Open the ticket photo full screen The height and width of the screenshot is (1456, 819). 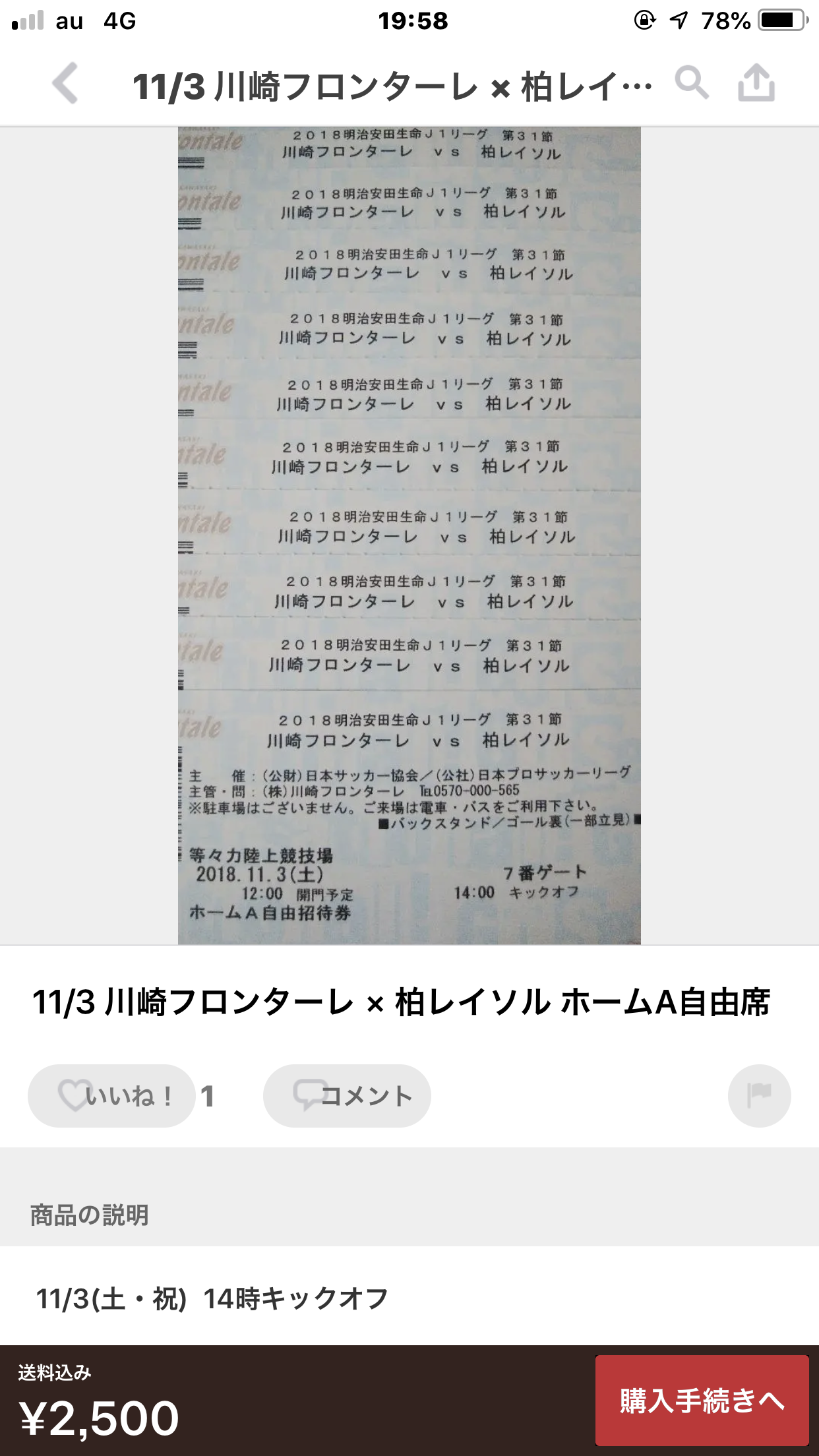click(409, 535)
